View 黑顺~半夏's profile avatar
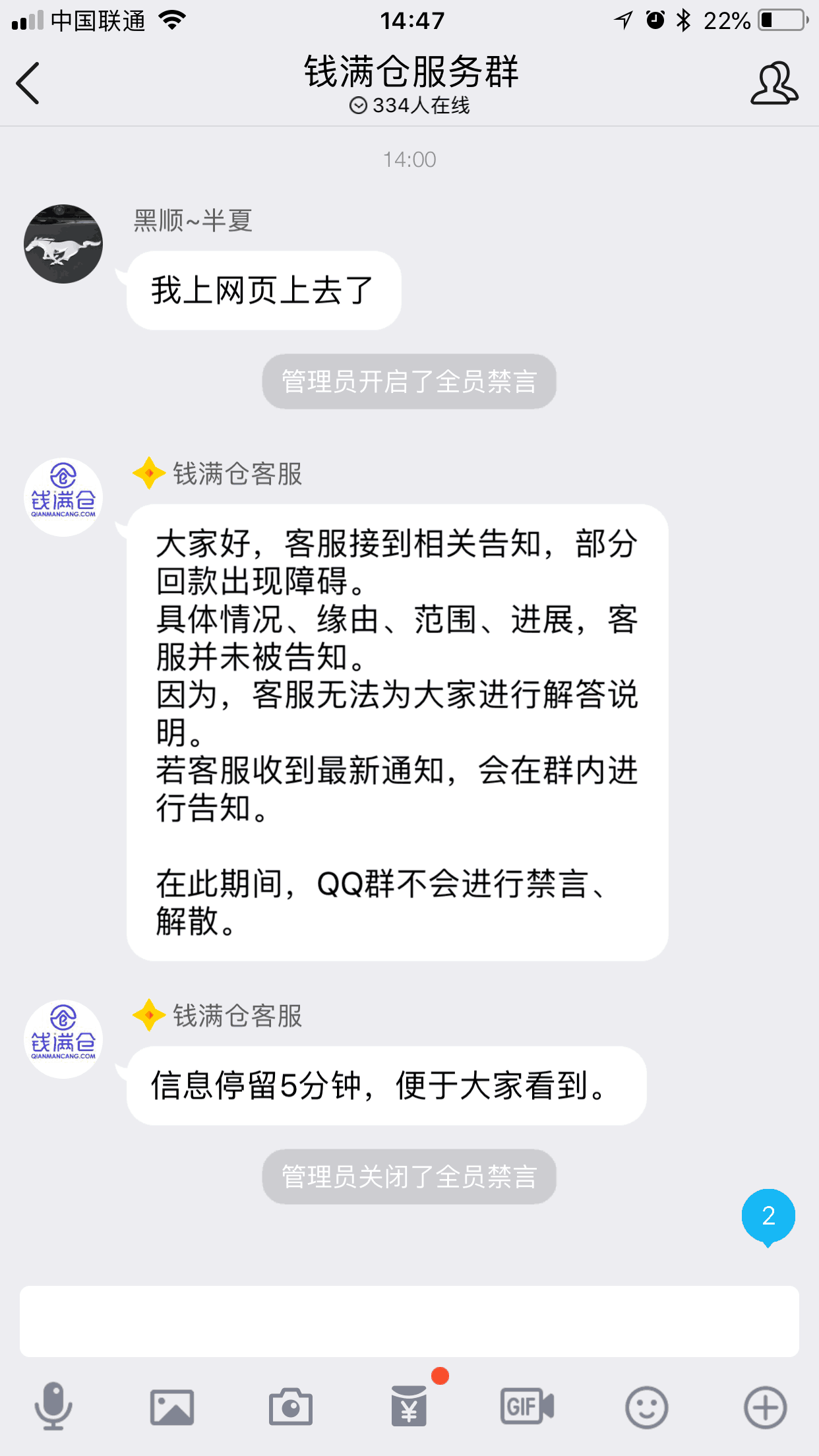Image resolution: width=819 pixels, height=1456 pixels. pyautogui.click(x=63, y=244)
